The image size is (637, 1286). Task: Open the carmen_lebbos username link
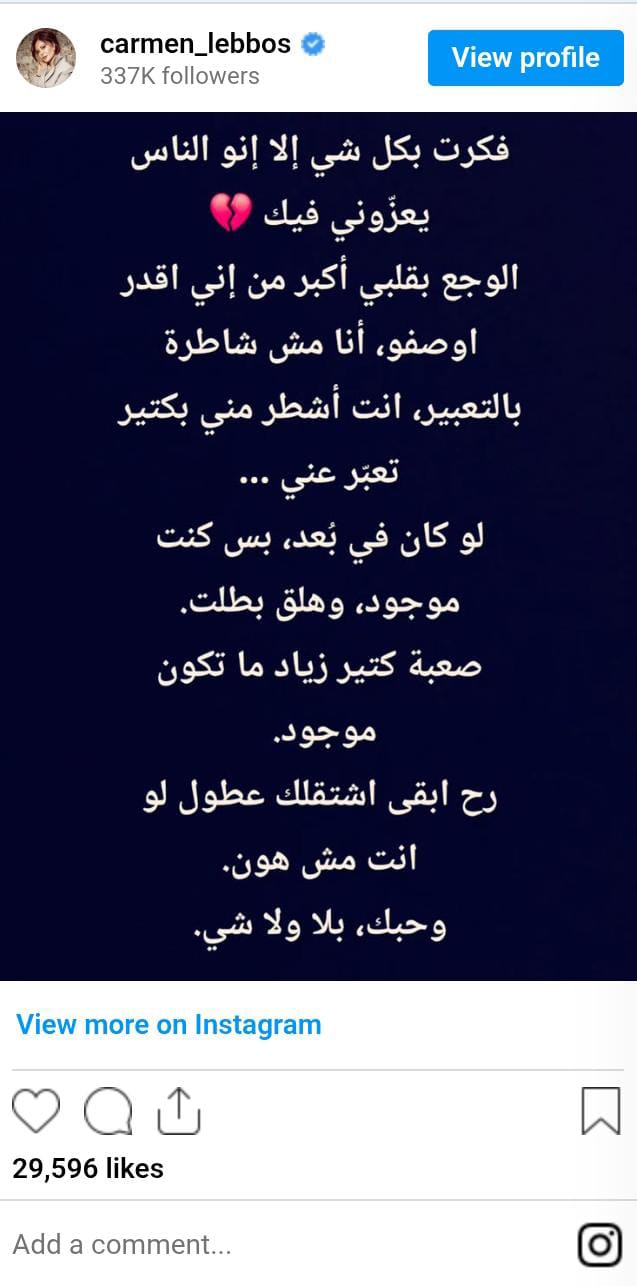coord(195,44)
